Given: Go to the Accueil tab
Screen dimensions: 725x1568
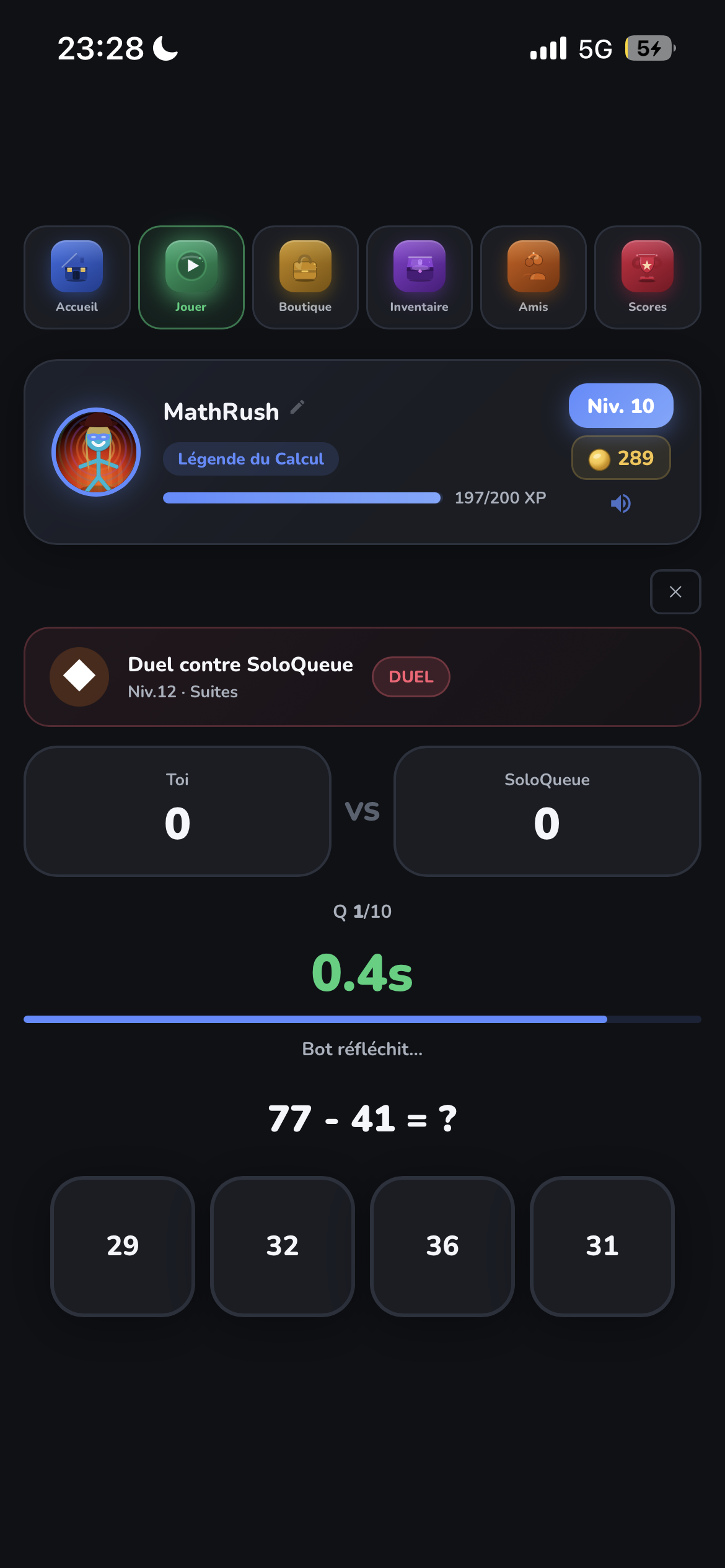Looking at the screenshot, I should click(77, 277).
